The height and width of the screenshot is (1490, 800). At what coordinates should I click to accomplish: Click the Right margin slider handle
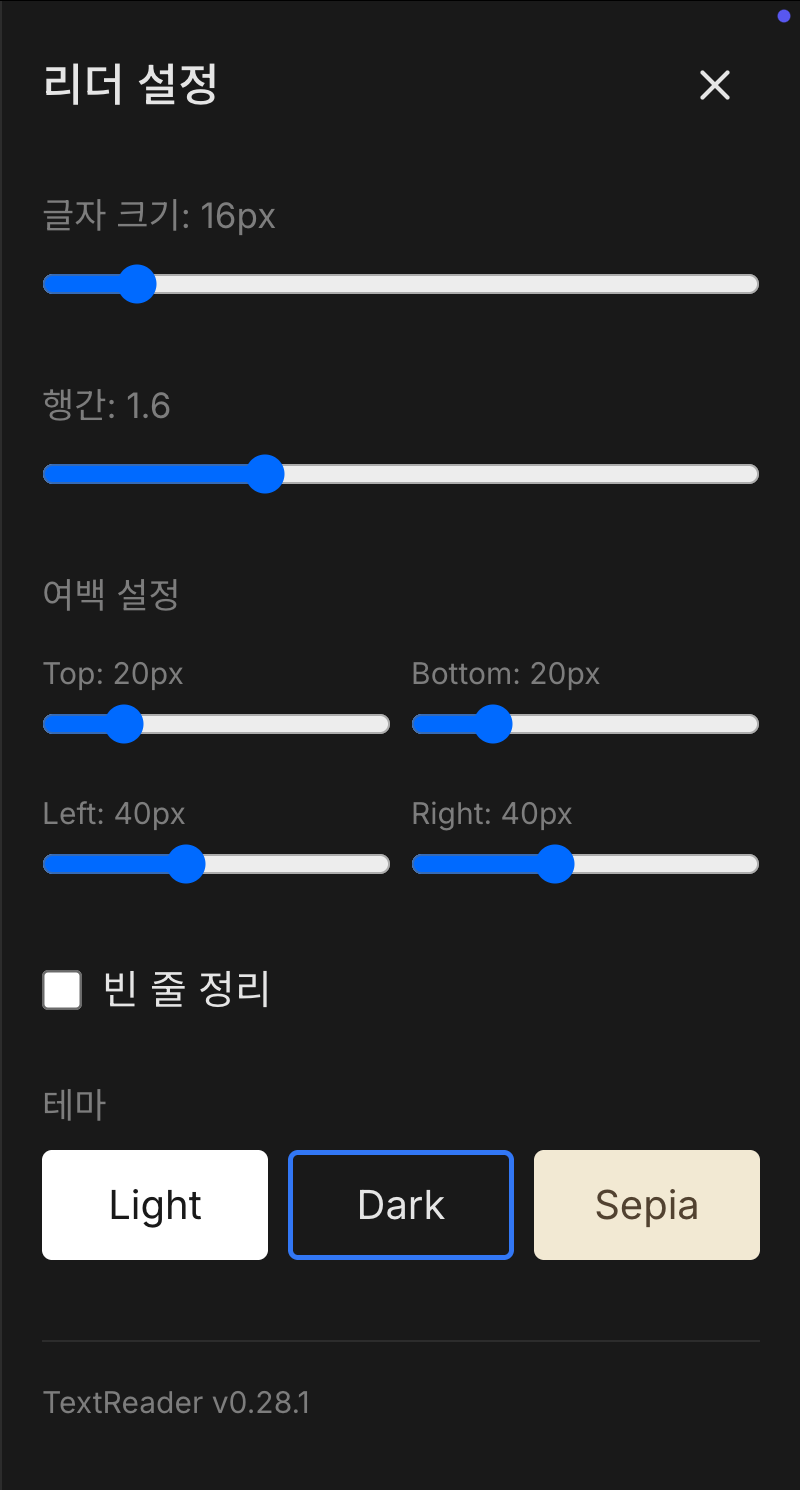click(556, 863)
